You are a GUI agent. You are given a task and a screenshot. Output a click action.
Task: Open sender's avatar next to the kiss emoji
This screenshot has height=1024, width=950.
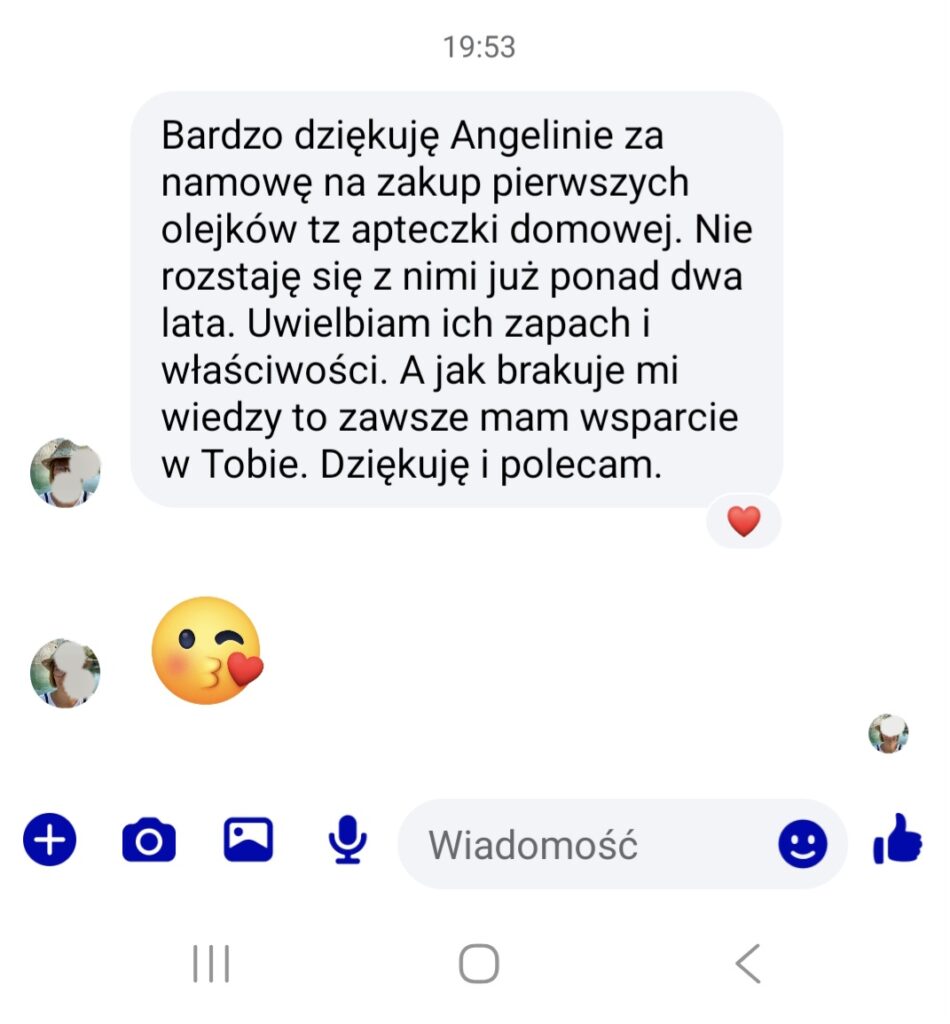tap(66, 674)
